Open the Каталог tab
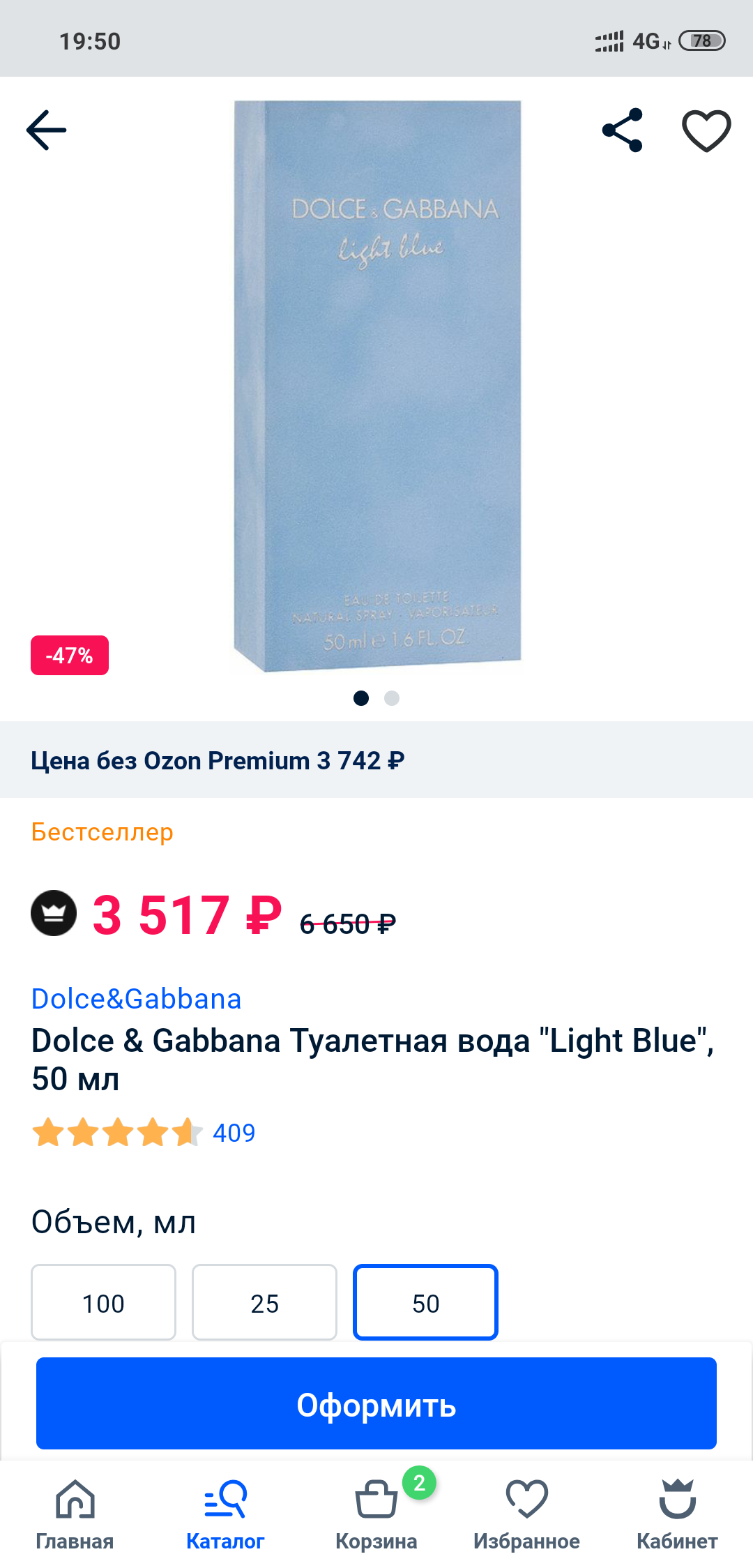The height and width of the screenshot is (1568, 753). (225, 1515)
